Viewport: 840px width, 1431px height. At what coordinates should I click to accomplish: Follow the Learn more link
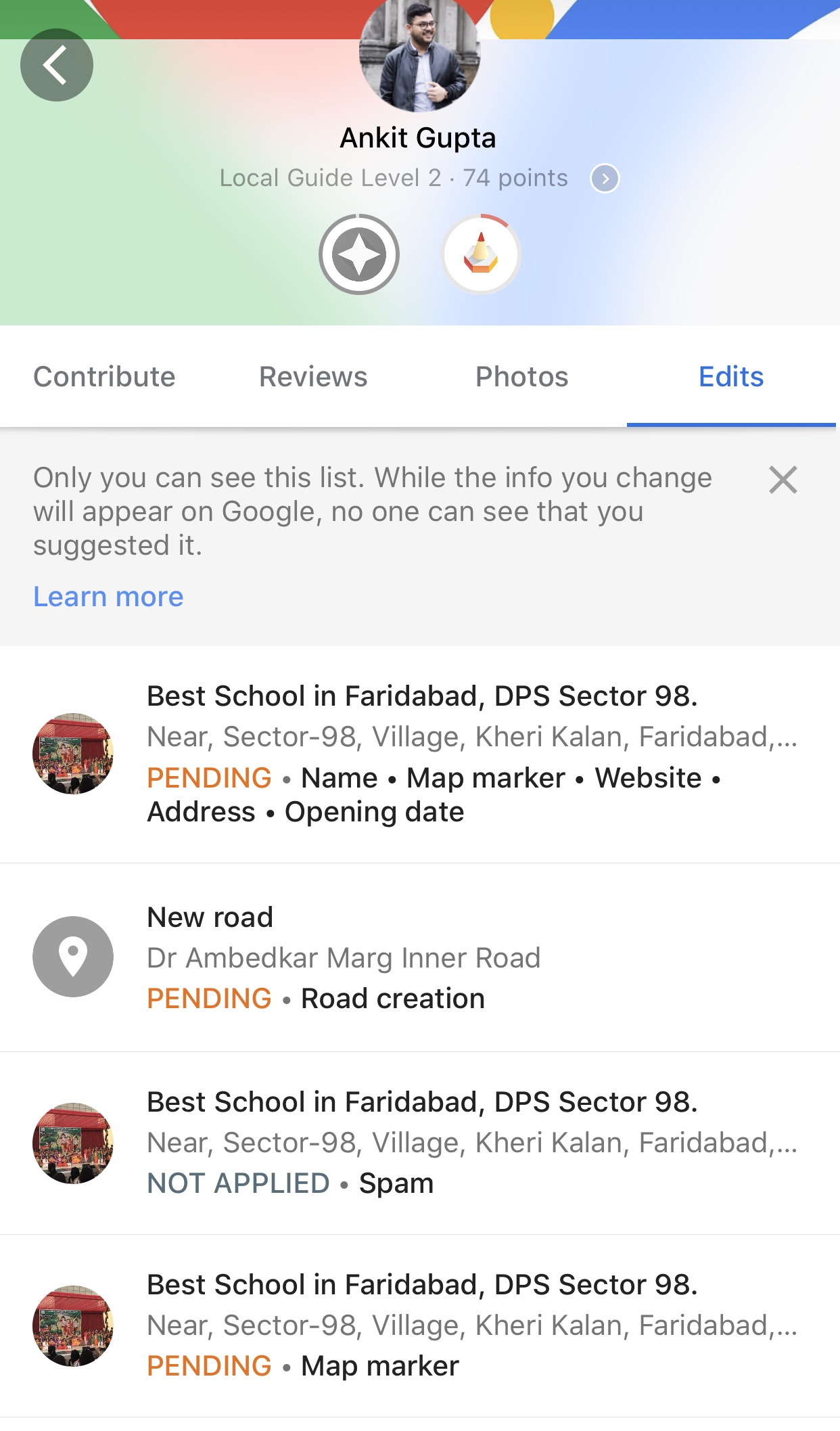[108, 597]
